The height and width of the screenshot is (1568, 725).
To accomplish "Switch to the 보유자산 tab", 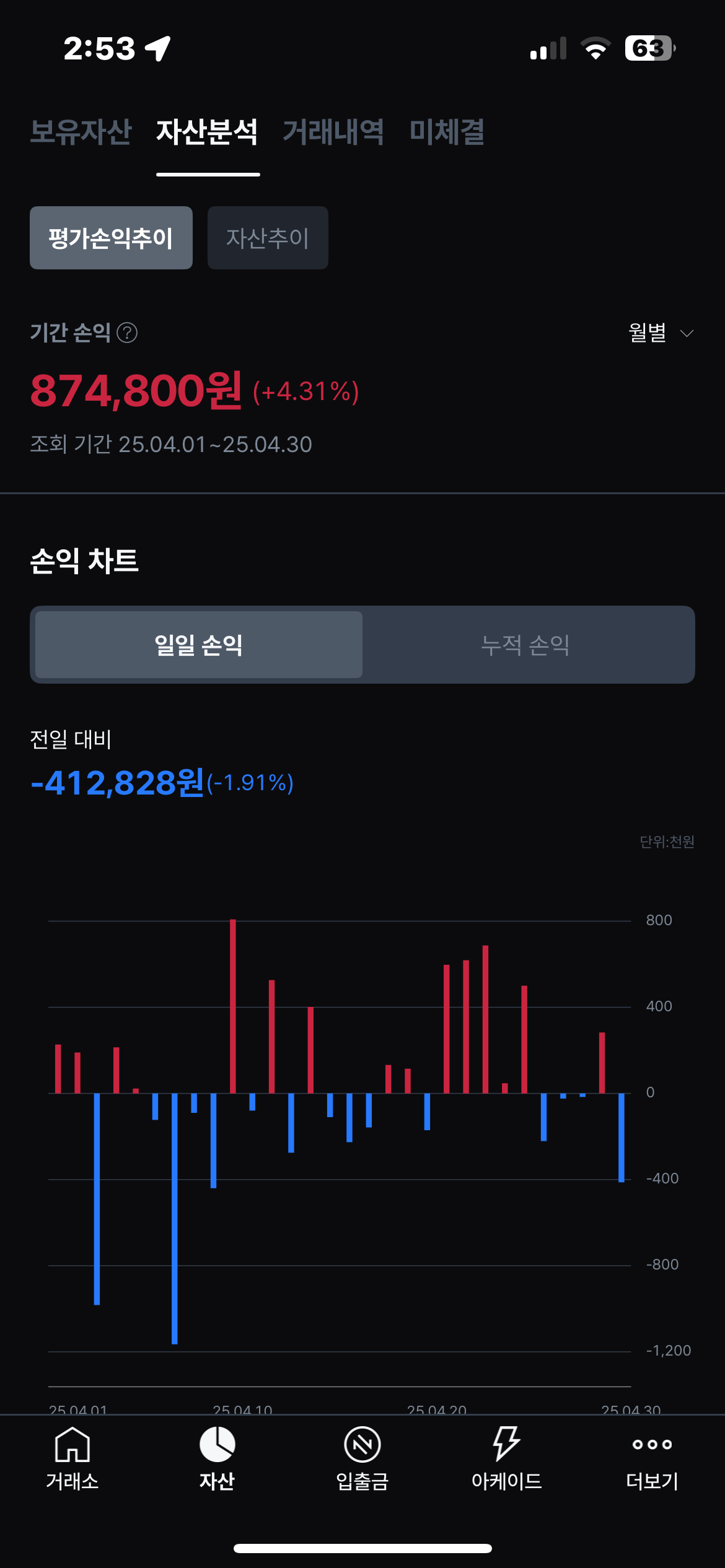I will (81, 132).
